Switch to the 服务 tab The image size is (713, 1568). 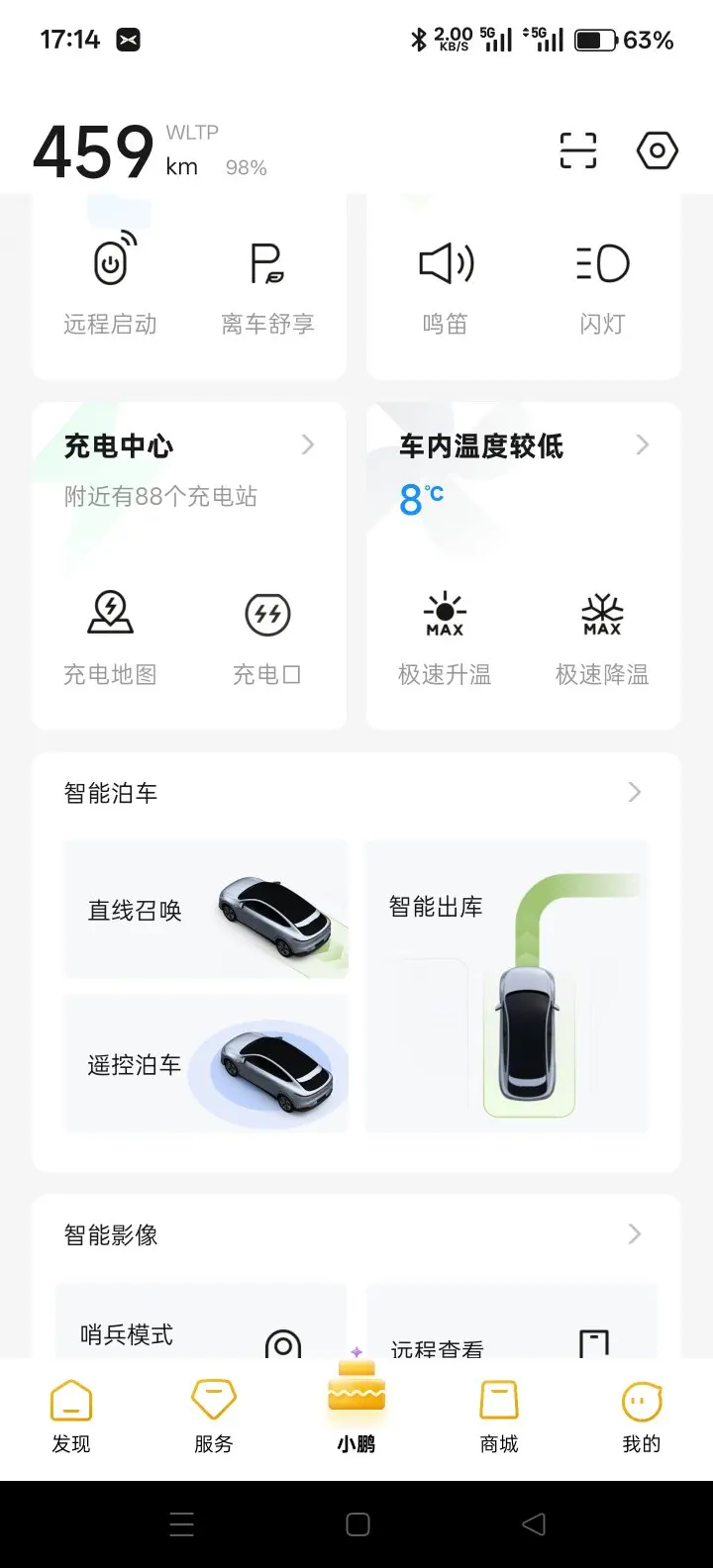pyautogui.click(x=213, y=1416)
